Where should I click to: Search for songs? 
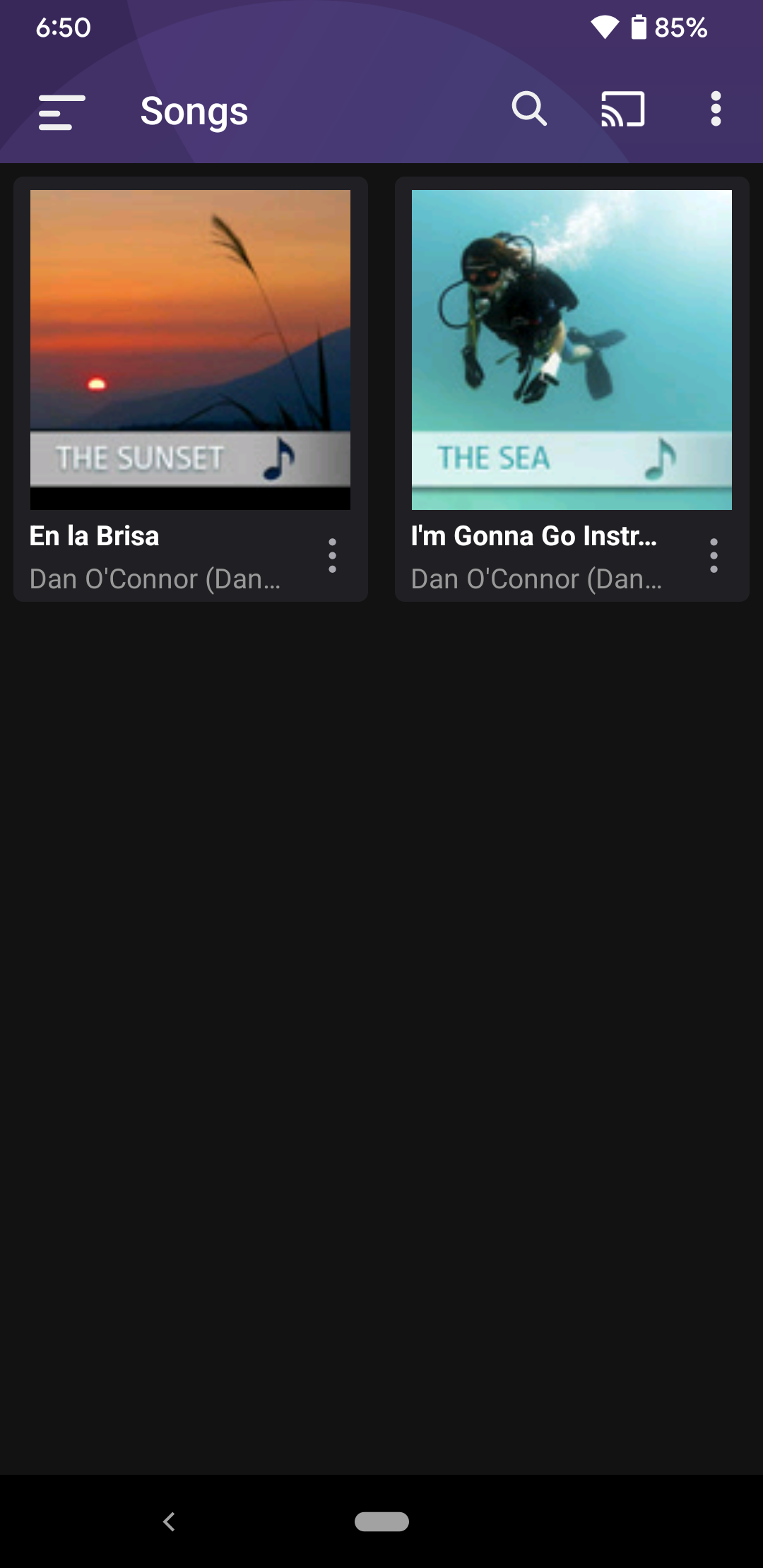529,109
